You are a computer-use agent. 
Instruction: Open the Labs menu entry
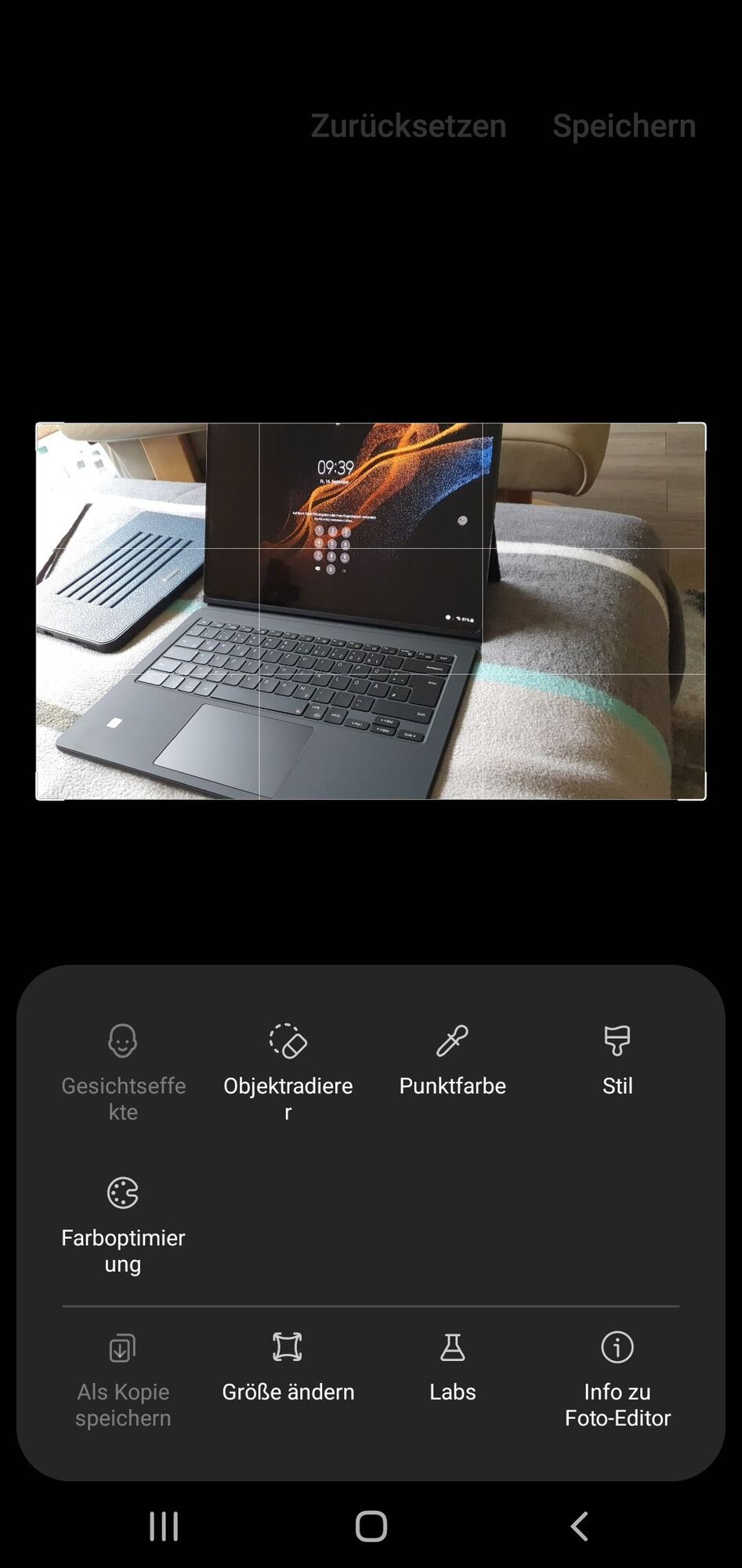[452, 1367]
